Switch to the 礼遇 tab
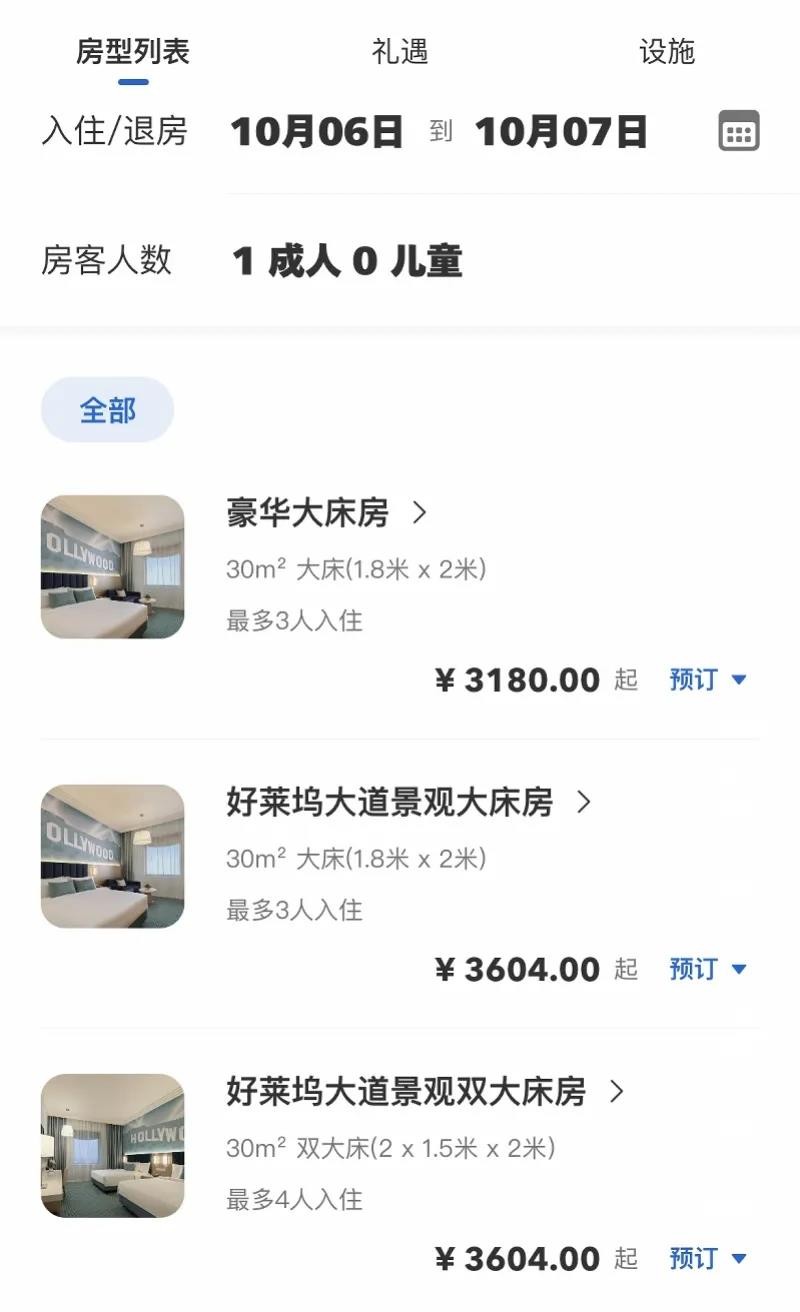Viewport: 800px width, 1312px height. point(400,51)
